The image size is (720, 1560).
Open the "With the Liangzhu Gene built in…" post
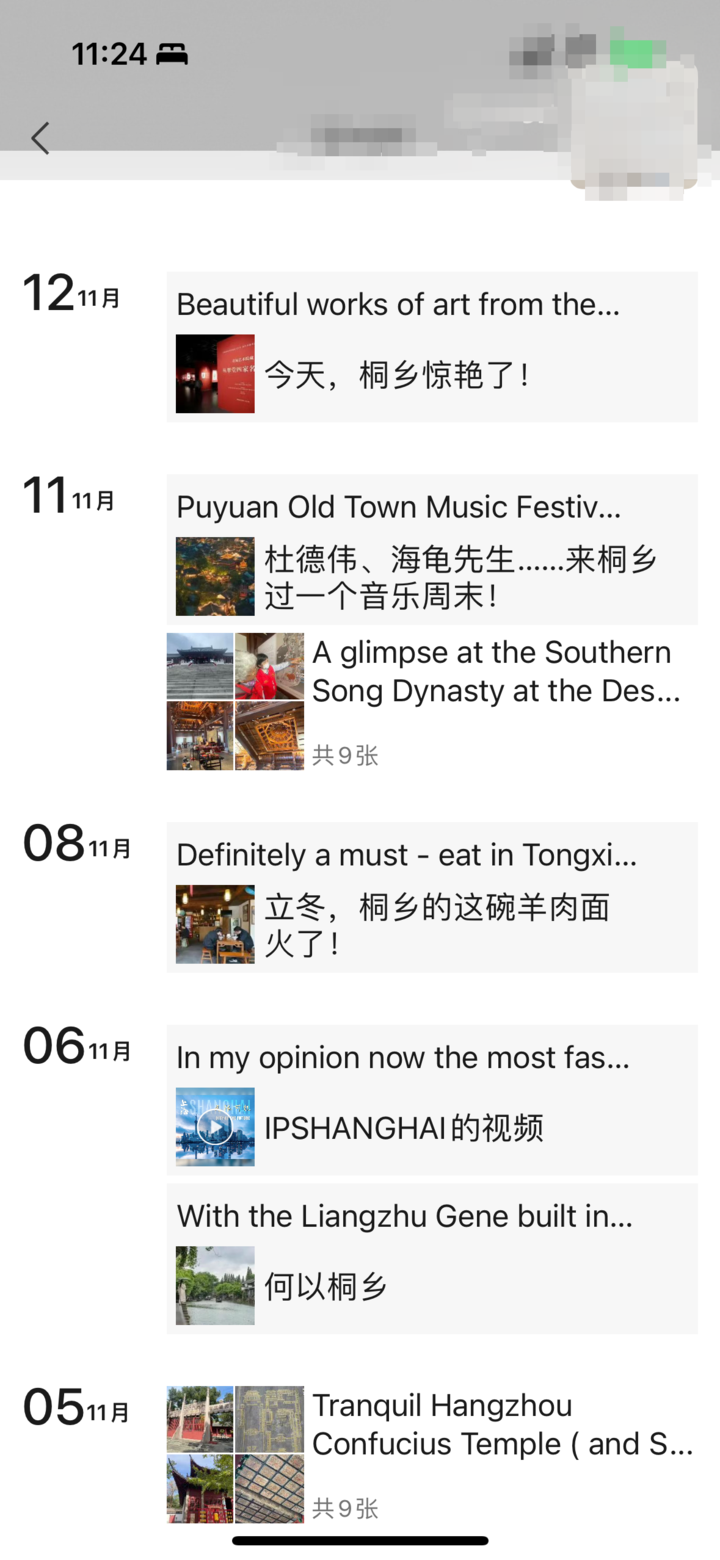[x=431, y=1258]
